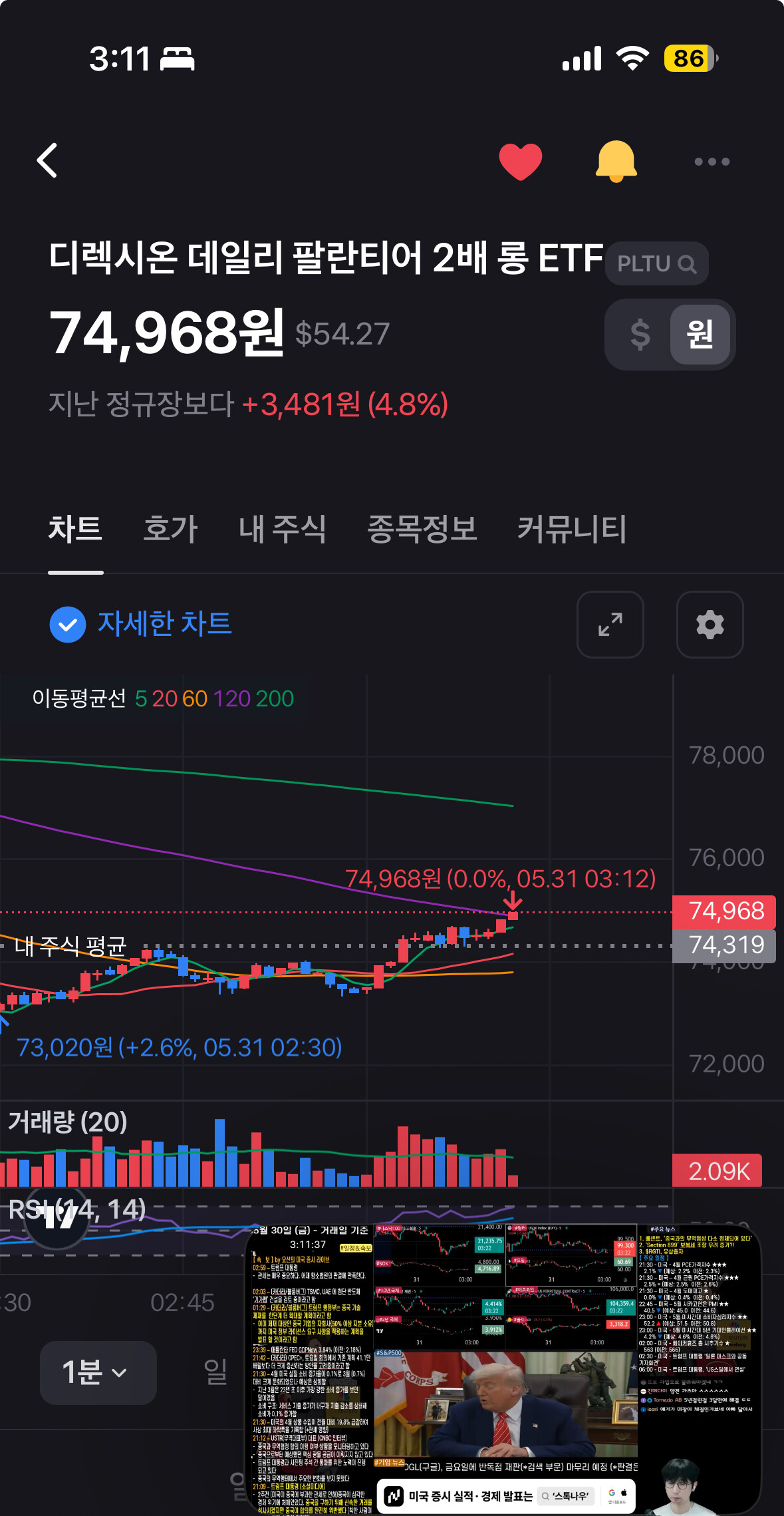Open price alerts with the bell icon

point(616,161)
